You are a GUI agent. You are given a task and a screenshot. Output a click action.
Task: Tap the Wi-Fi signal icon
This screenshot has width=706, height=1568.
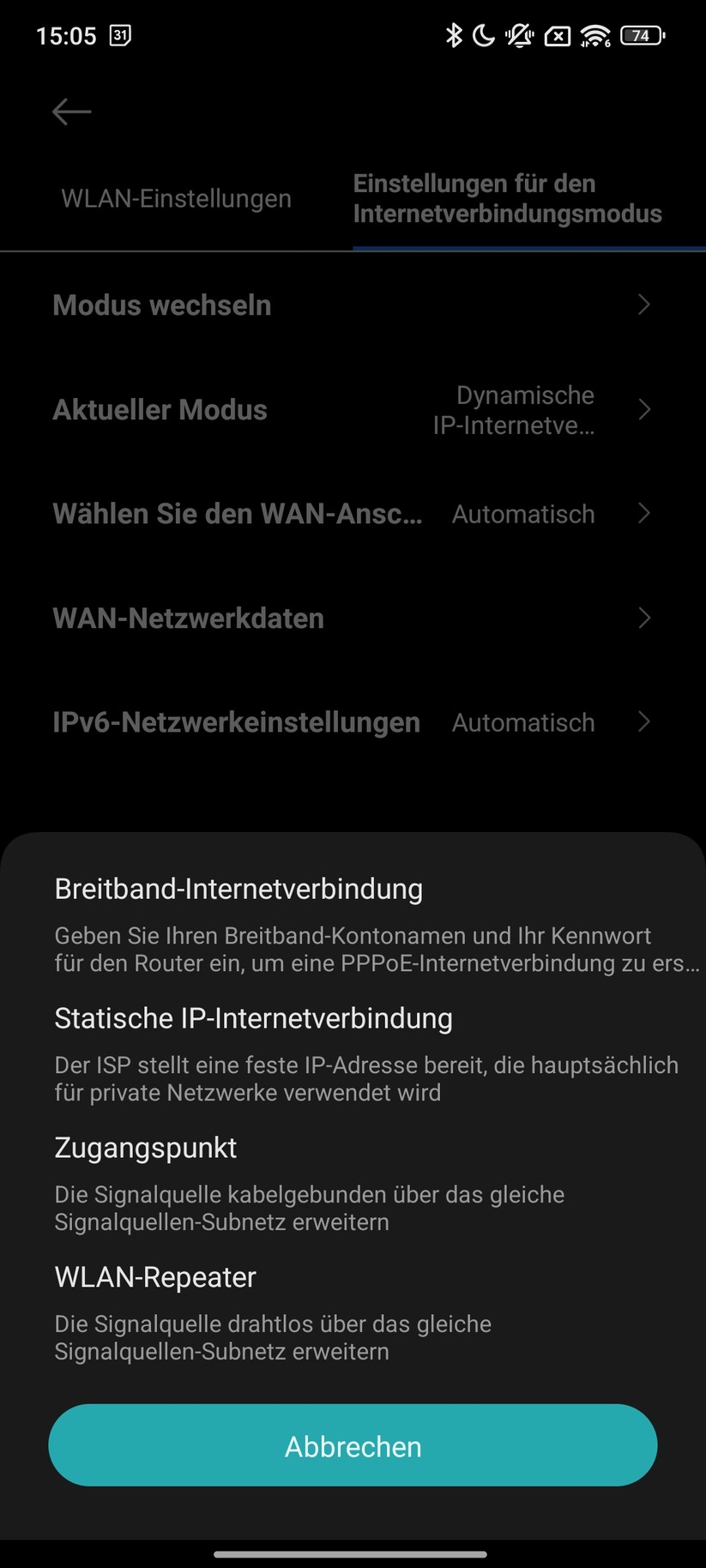click(596, 35)
